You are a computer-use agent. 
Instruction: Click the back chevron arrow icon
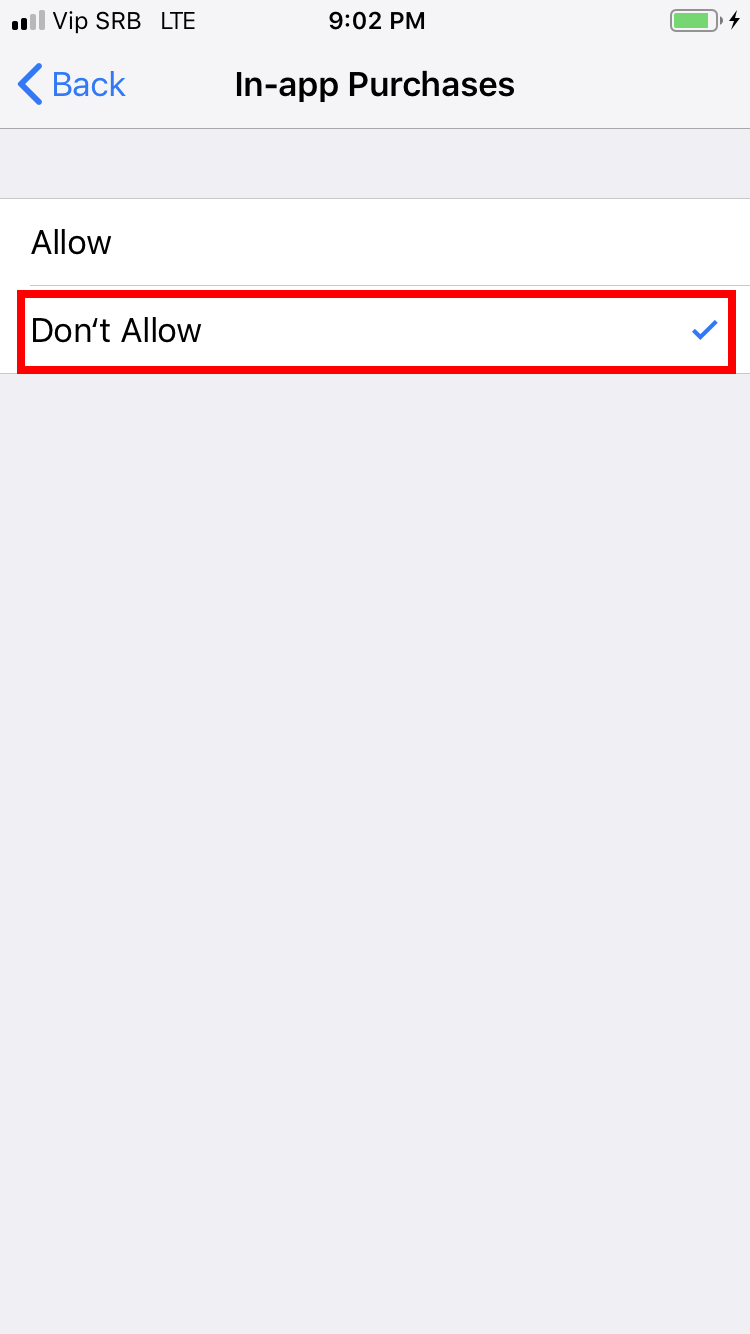[x=28, y=85]
